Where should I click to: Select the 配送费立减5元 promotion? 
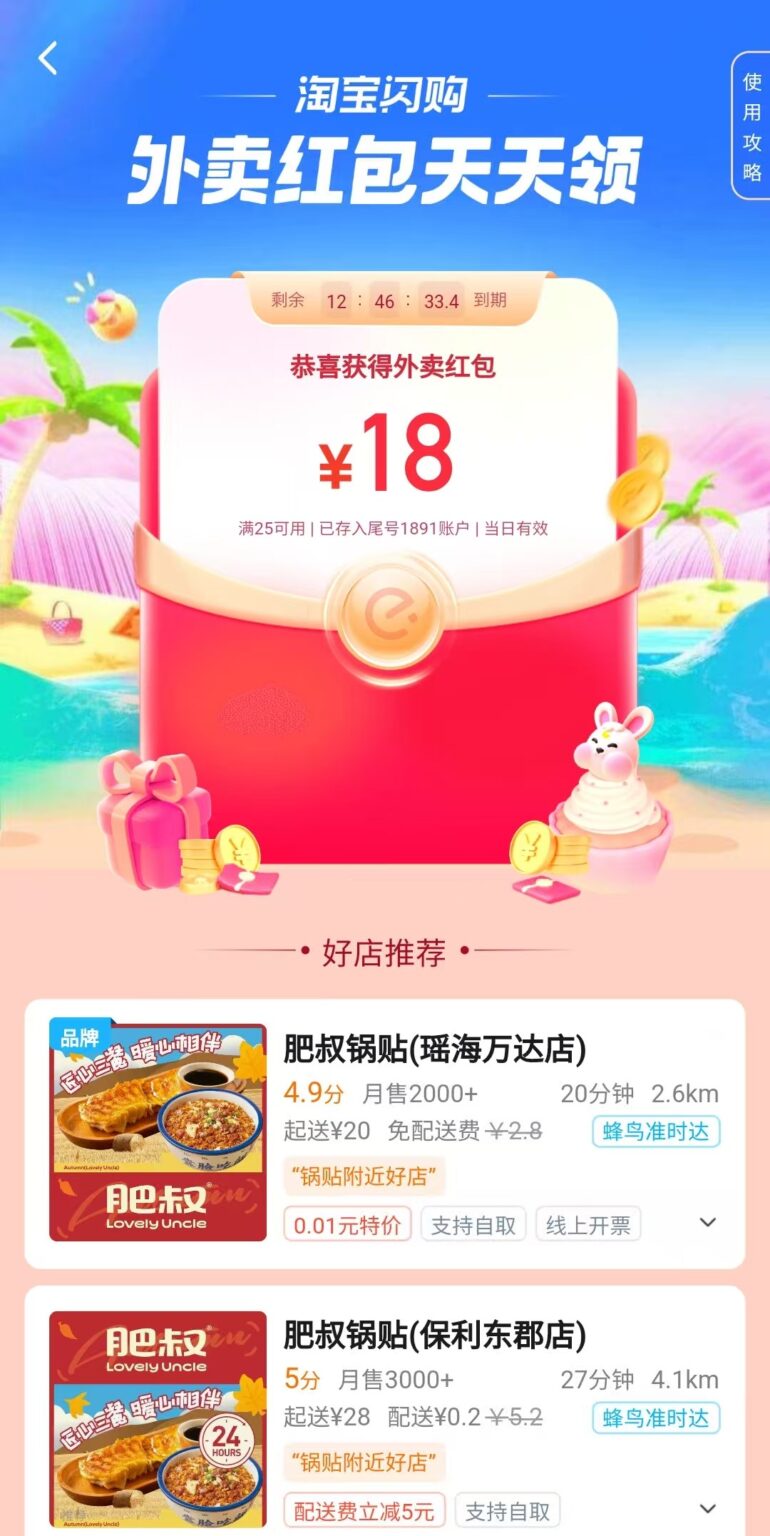pyautogui.click(x=365, y=1510)
